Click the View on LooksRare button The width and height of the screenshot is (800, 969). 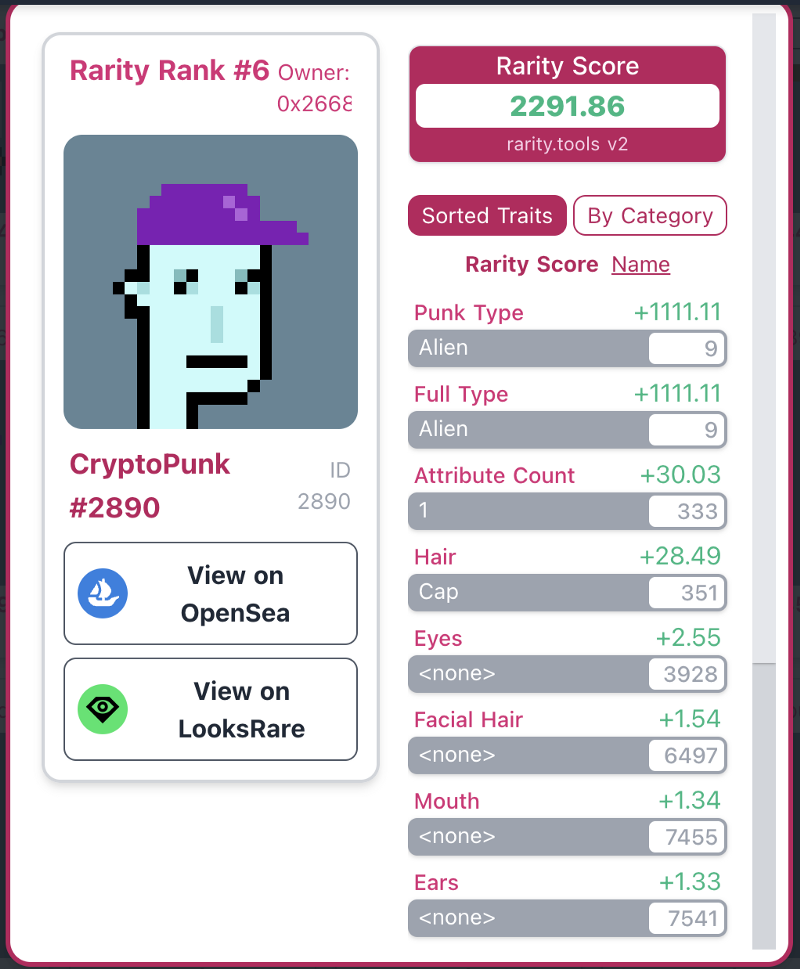[x=210, y=709]
